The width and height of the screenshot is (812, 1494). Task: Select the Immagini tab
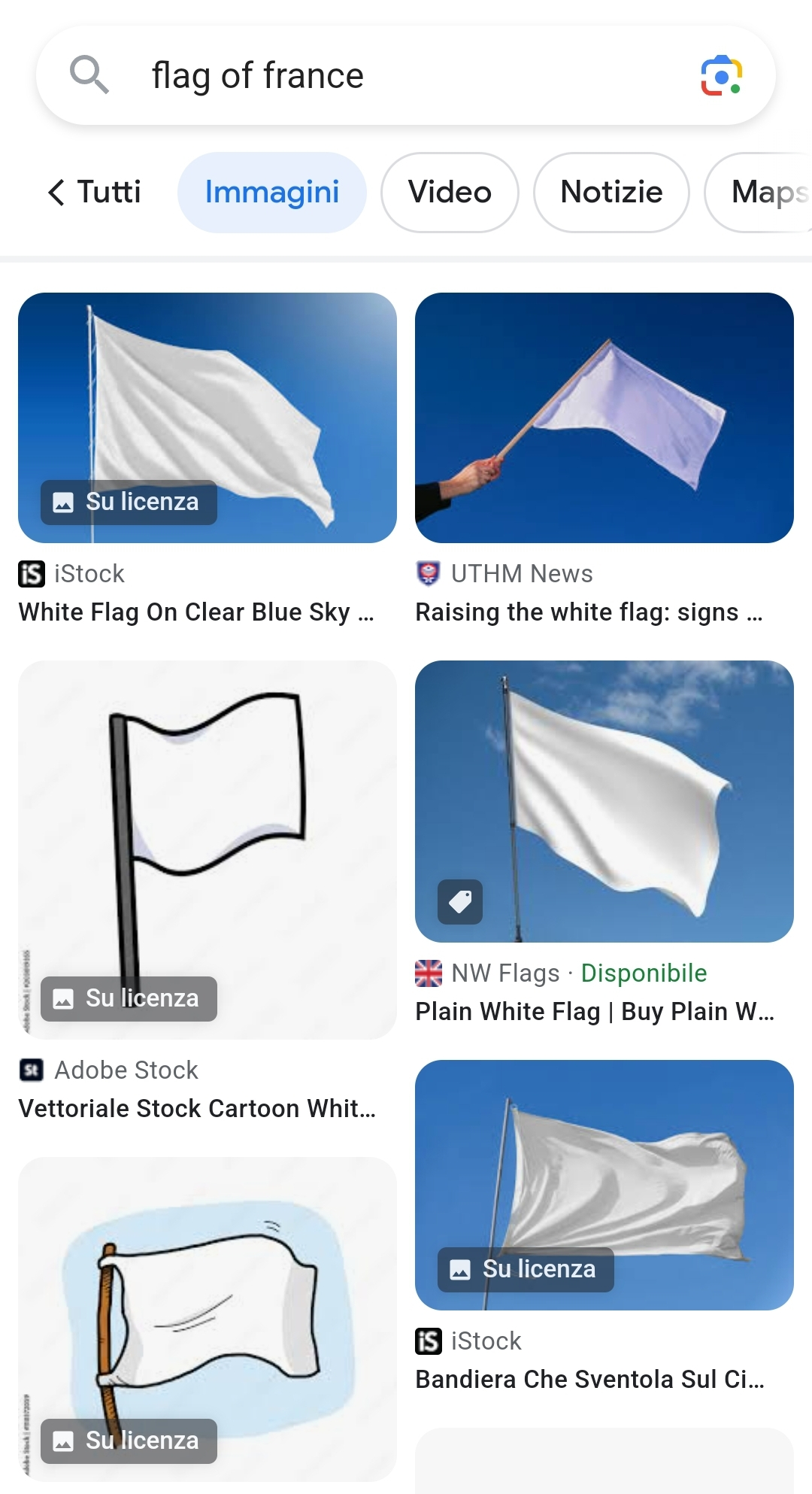tap(271, 192)
